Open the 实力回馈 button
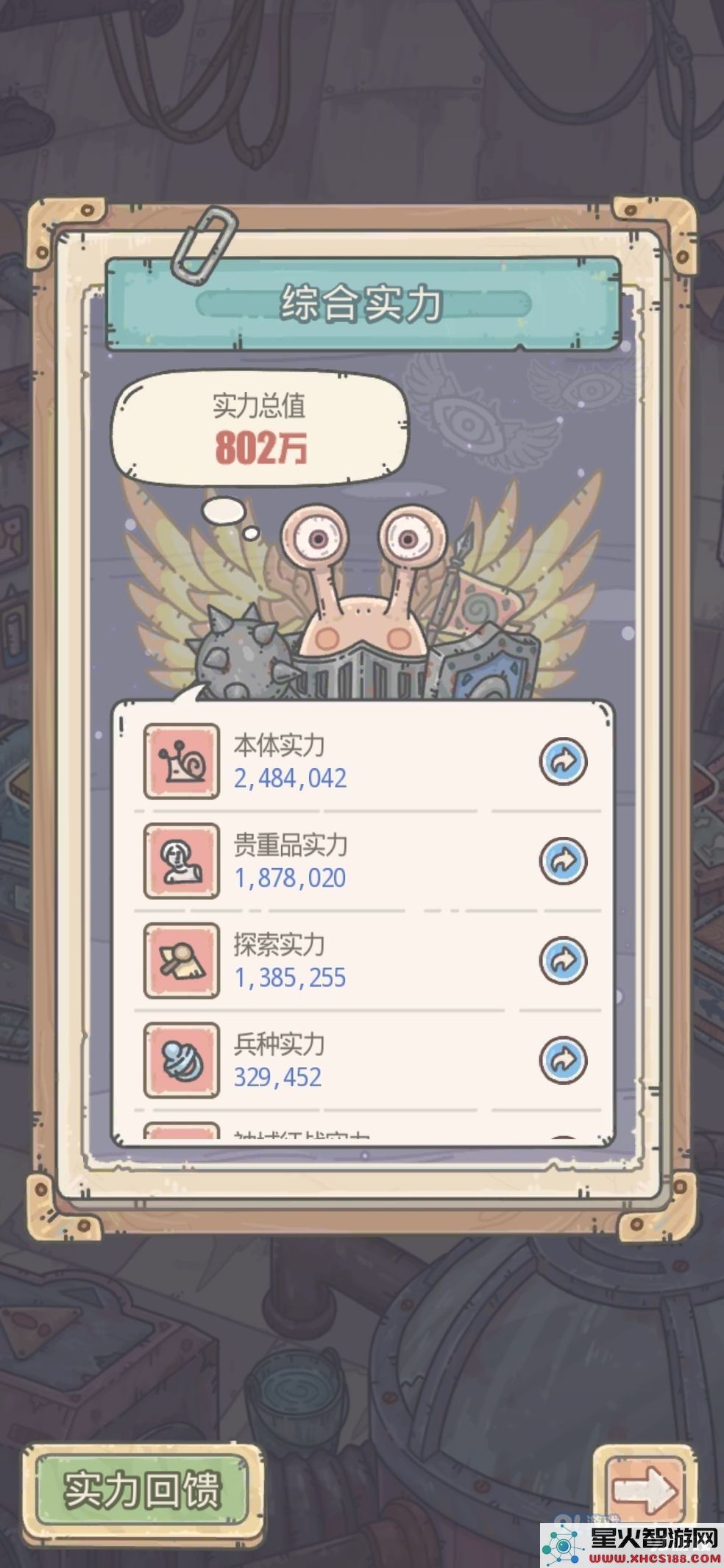Viewport: 724px width, 1568px height. 143,1490
